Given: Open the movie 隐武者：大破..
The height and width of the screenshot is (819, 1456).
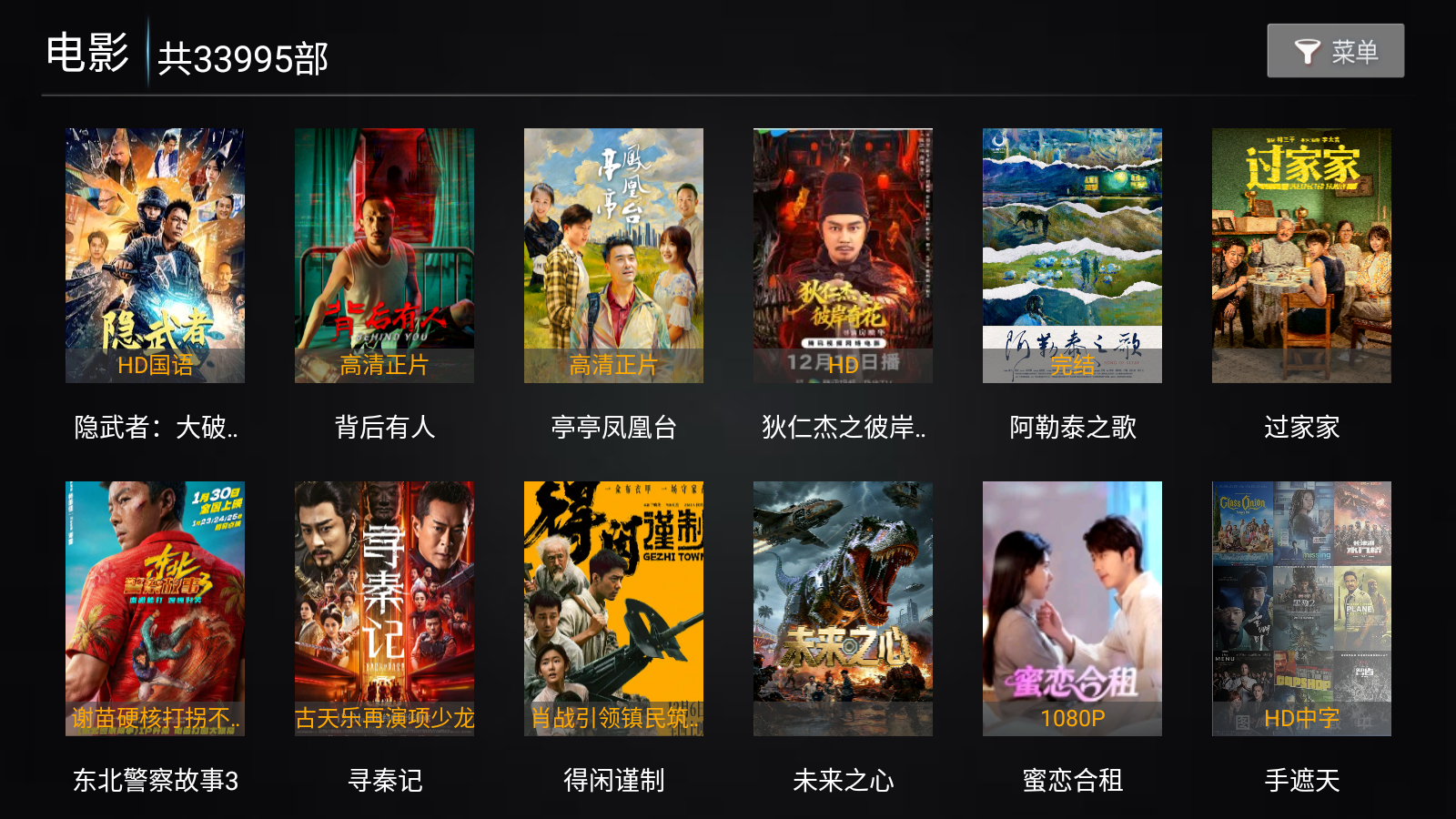Looking at the screenshot, I should (155, 256).
